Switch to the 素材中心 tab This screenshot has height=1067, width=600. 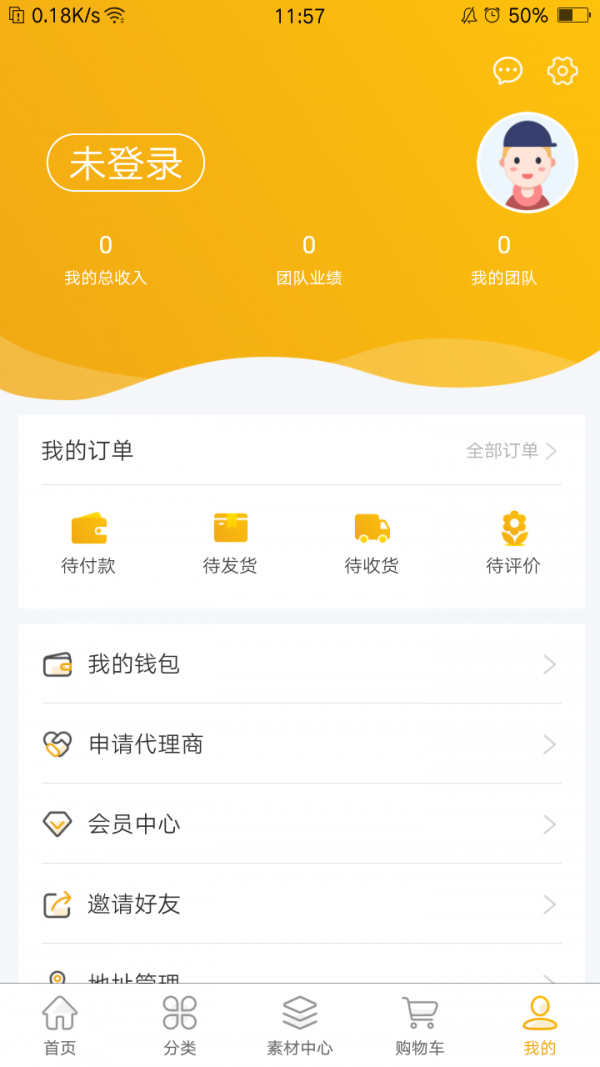click(300, 1026)
